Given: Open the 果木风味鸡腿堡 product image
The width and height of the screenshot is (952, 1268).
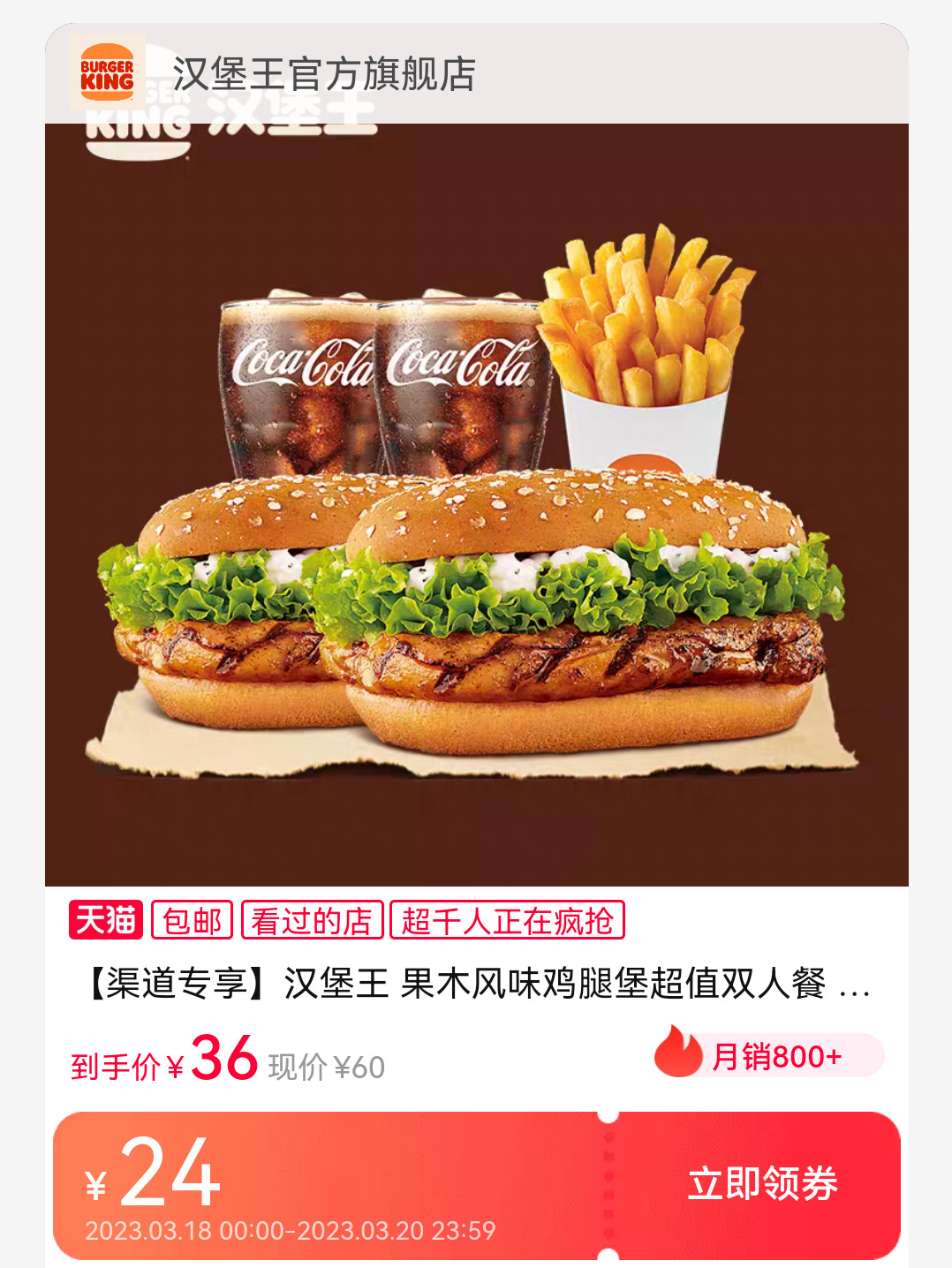Looking at the screenshot, I should (x=477, y=504).
